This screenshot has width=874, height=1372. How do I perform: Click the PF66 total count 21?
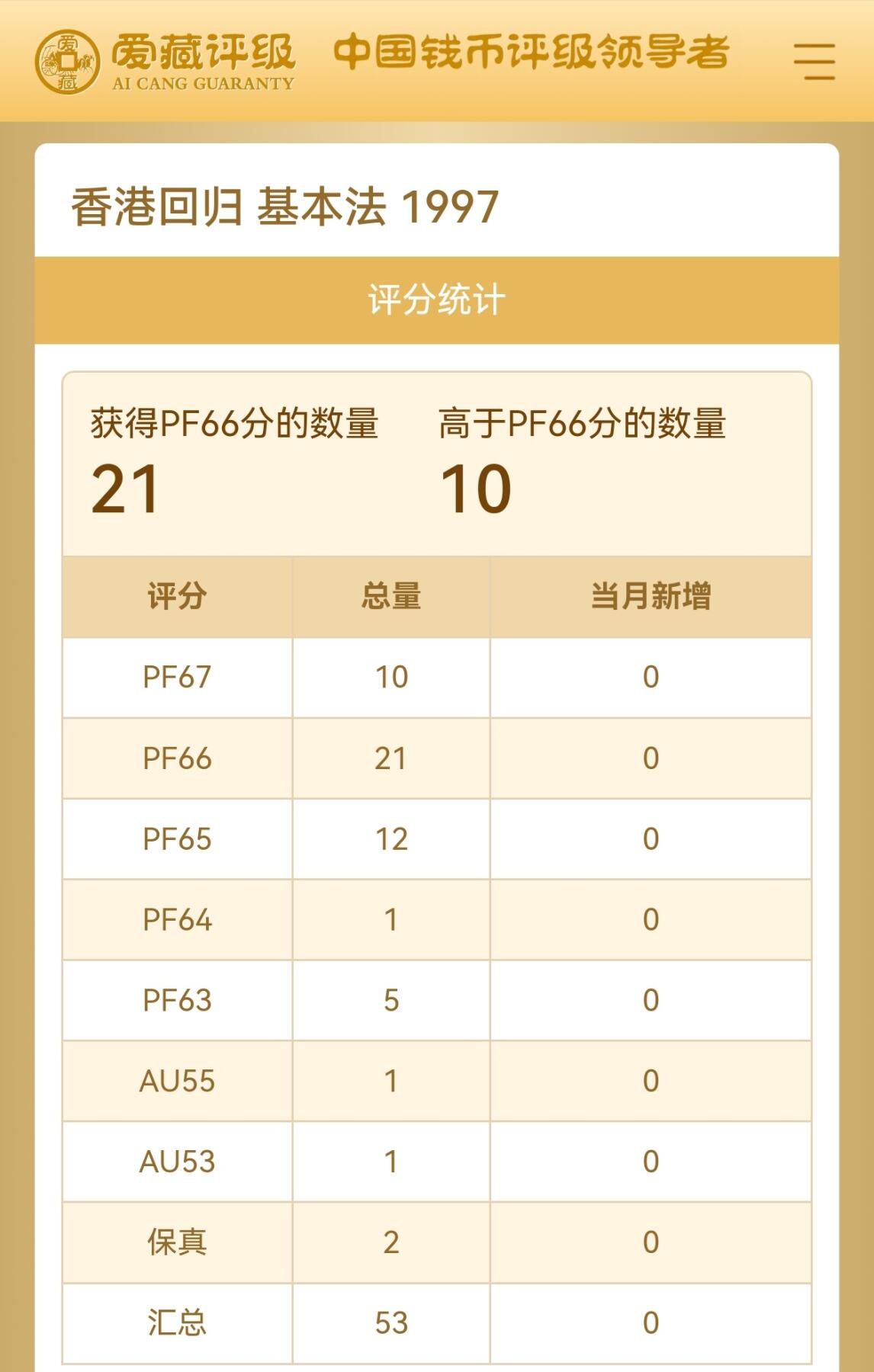(390, 759)
